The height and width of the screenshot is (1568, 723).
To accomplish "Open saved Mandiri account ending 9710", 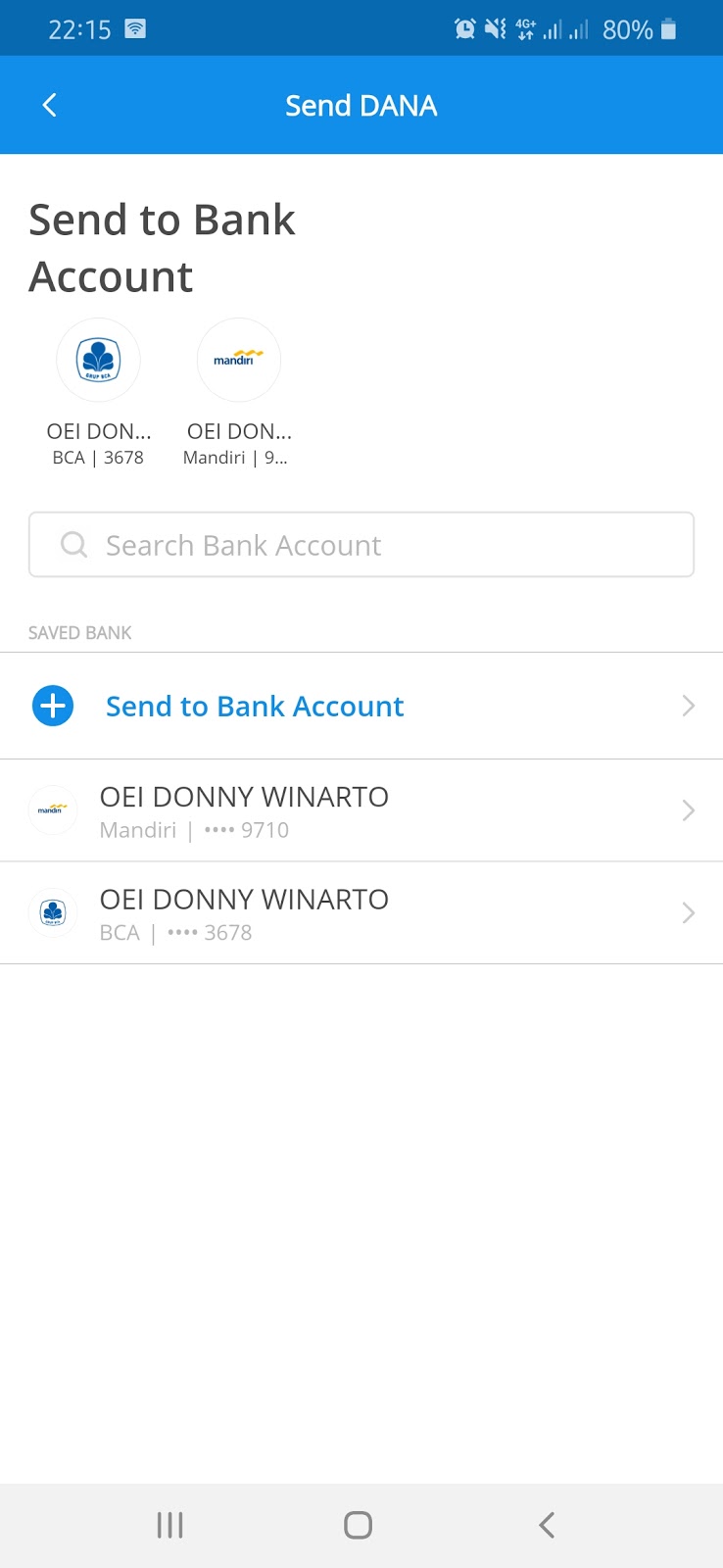I will pos(361,810).
